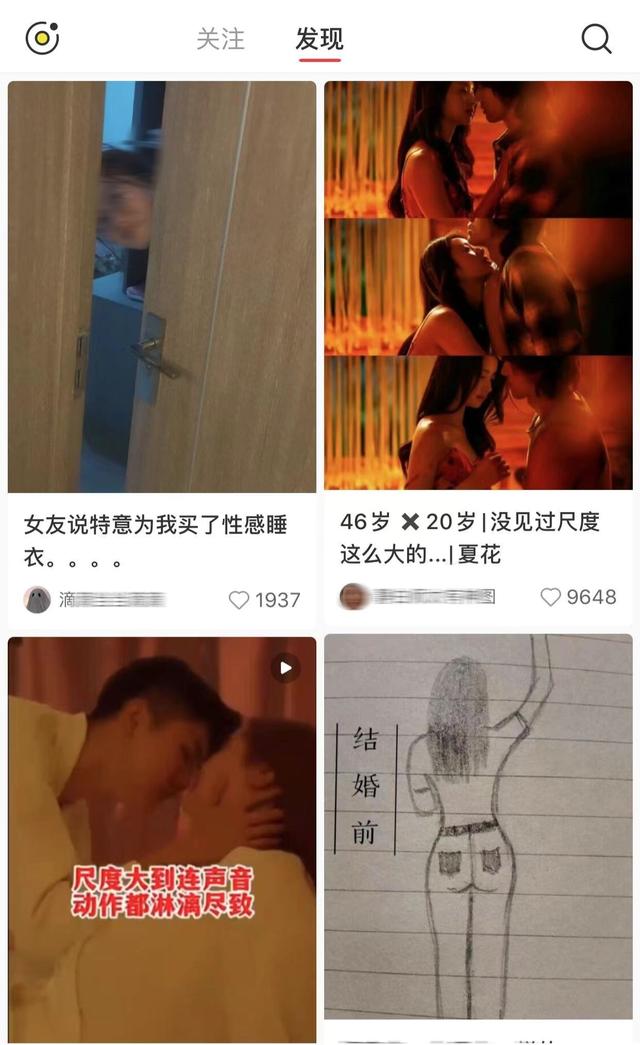Open the 结婚前 sketch post
Image resolution: width=640 pixels, height=1045 pixels.
click(478, 826)
